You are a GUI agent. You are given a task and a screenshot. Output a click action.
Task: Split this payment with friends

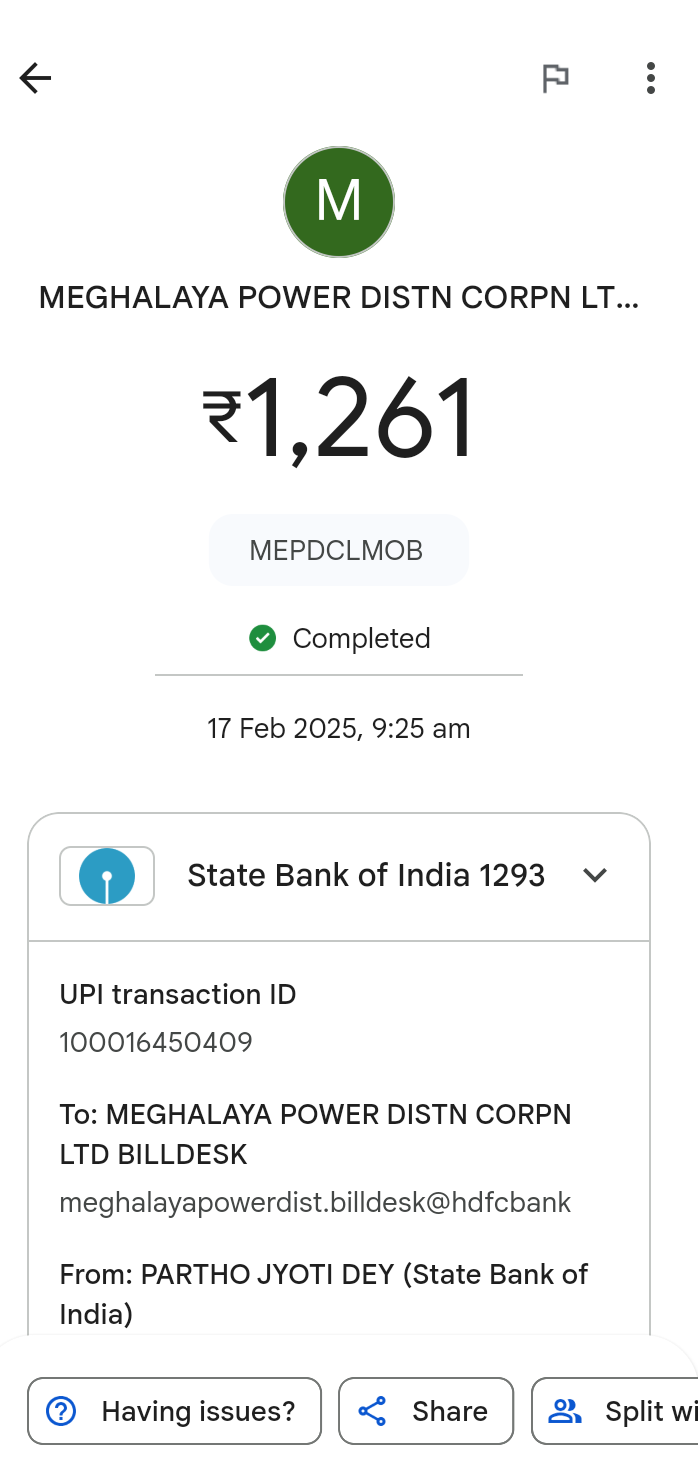coord(614,1411)
